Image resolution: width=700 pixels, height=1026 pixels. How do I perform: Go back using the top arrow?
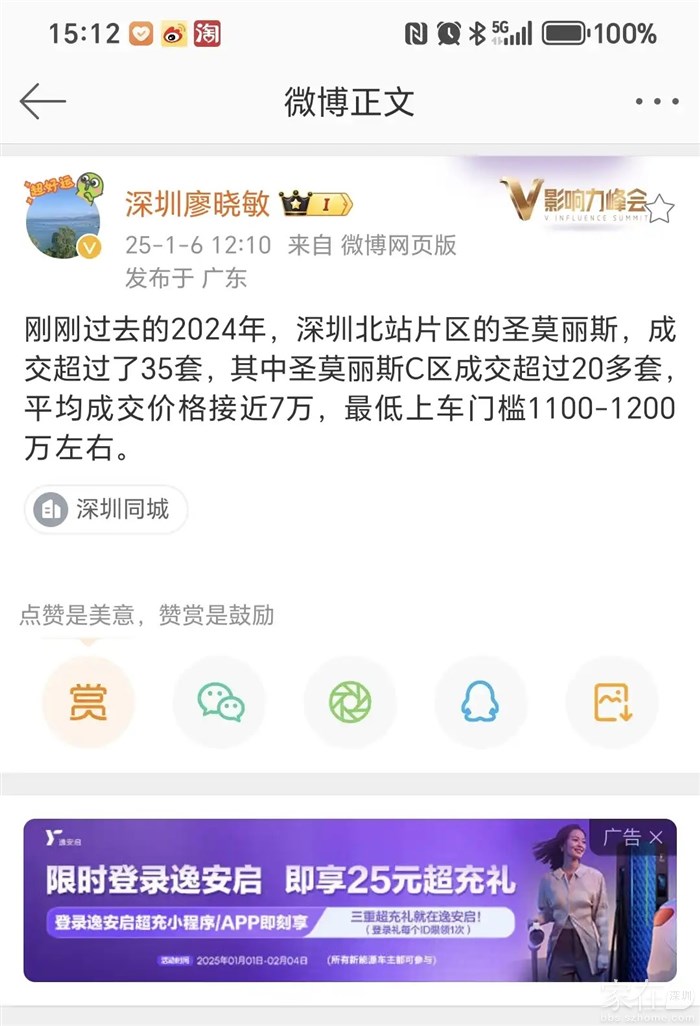[x=43, y=102]
